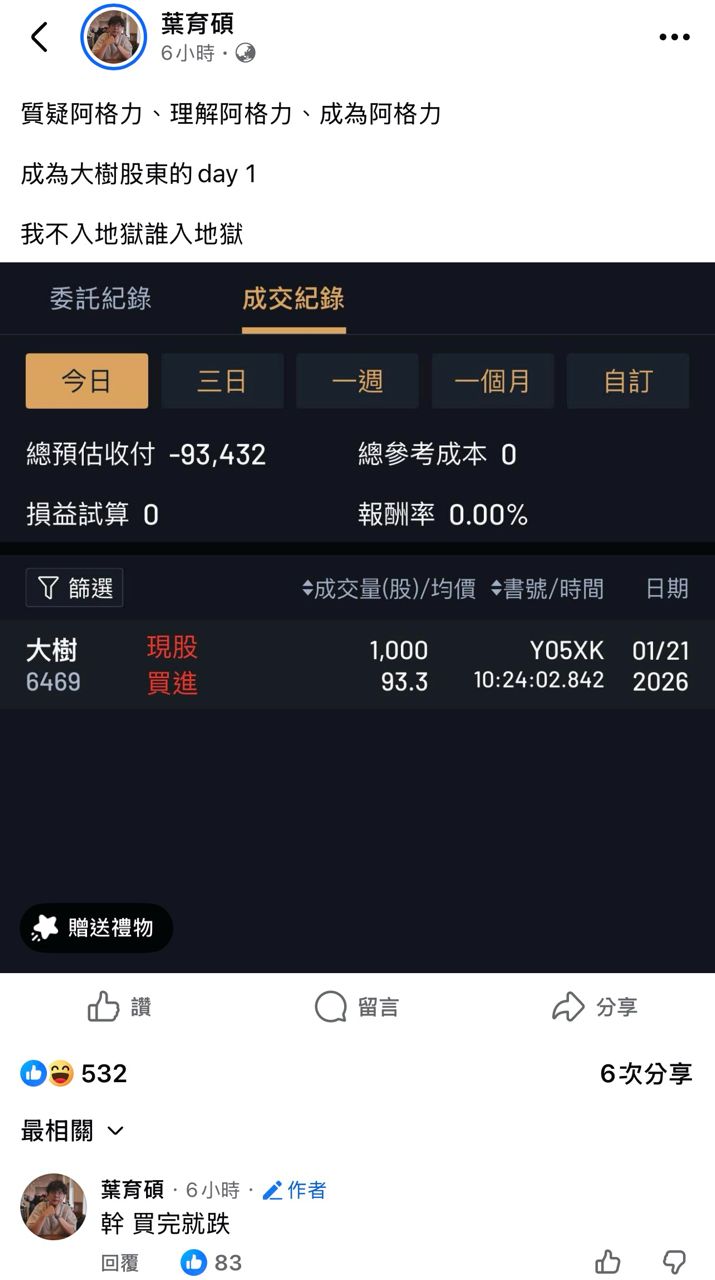
Task: Give a thumbs down to 葉育碩's comment
Action: tap(675, 1262)
